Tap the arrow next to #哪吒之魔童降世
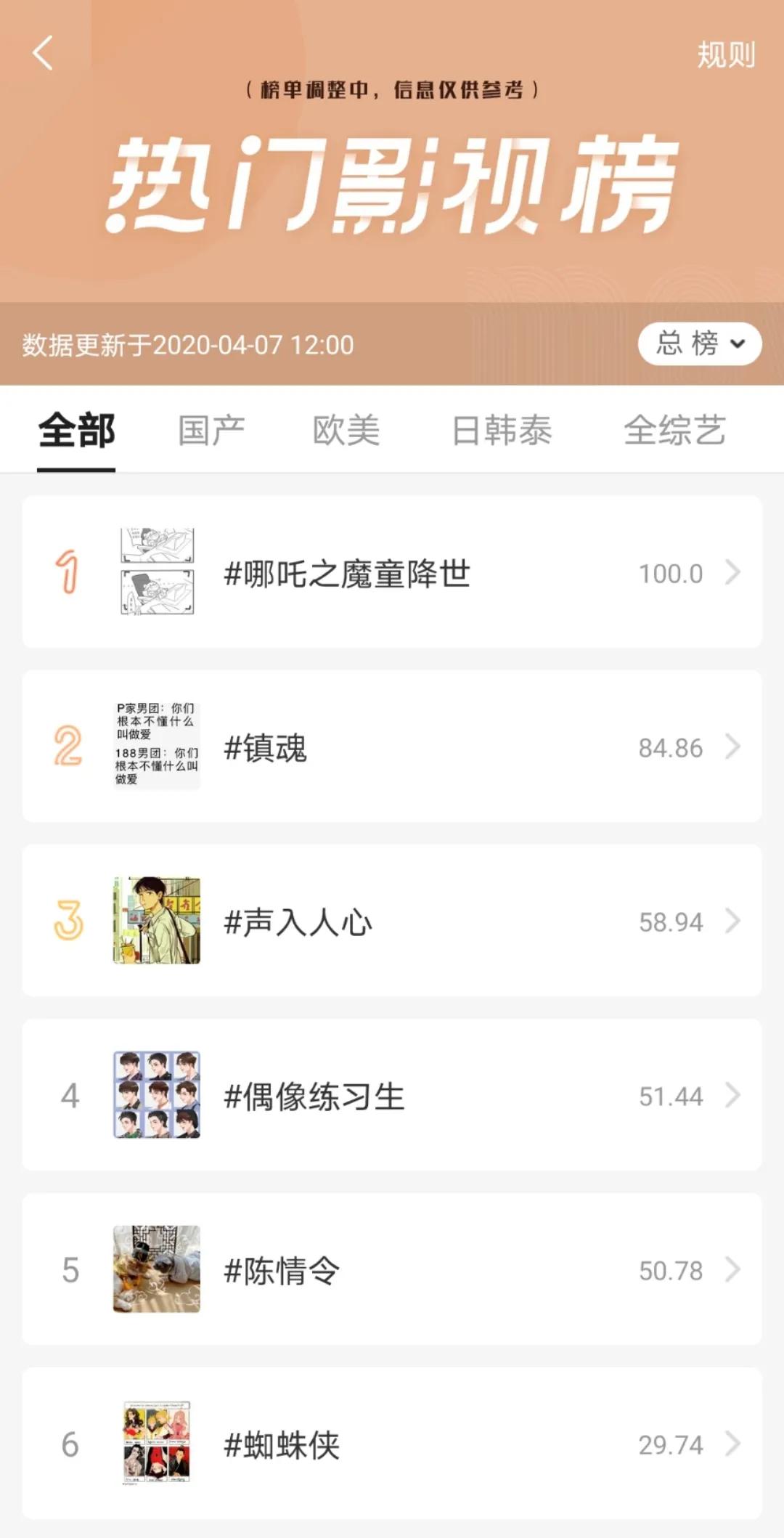Viewport: 784px width, 1538px height. click(x=733, y=573)
